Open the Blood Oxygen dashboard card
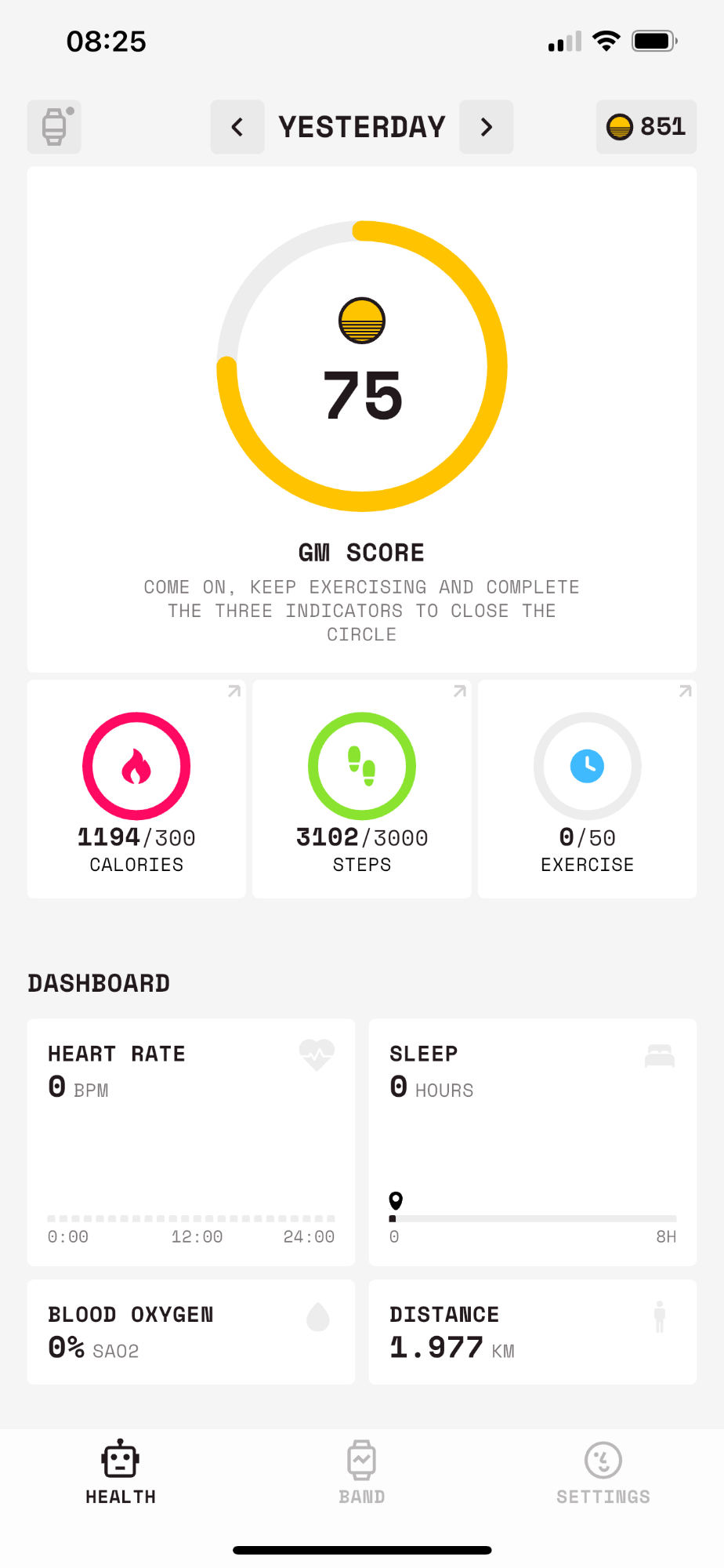The image size is (724, 1568). point(191,1332)
